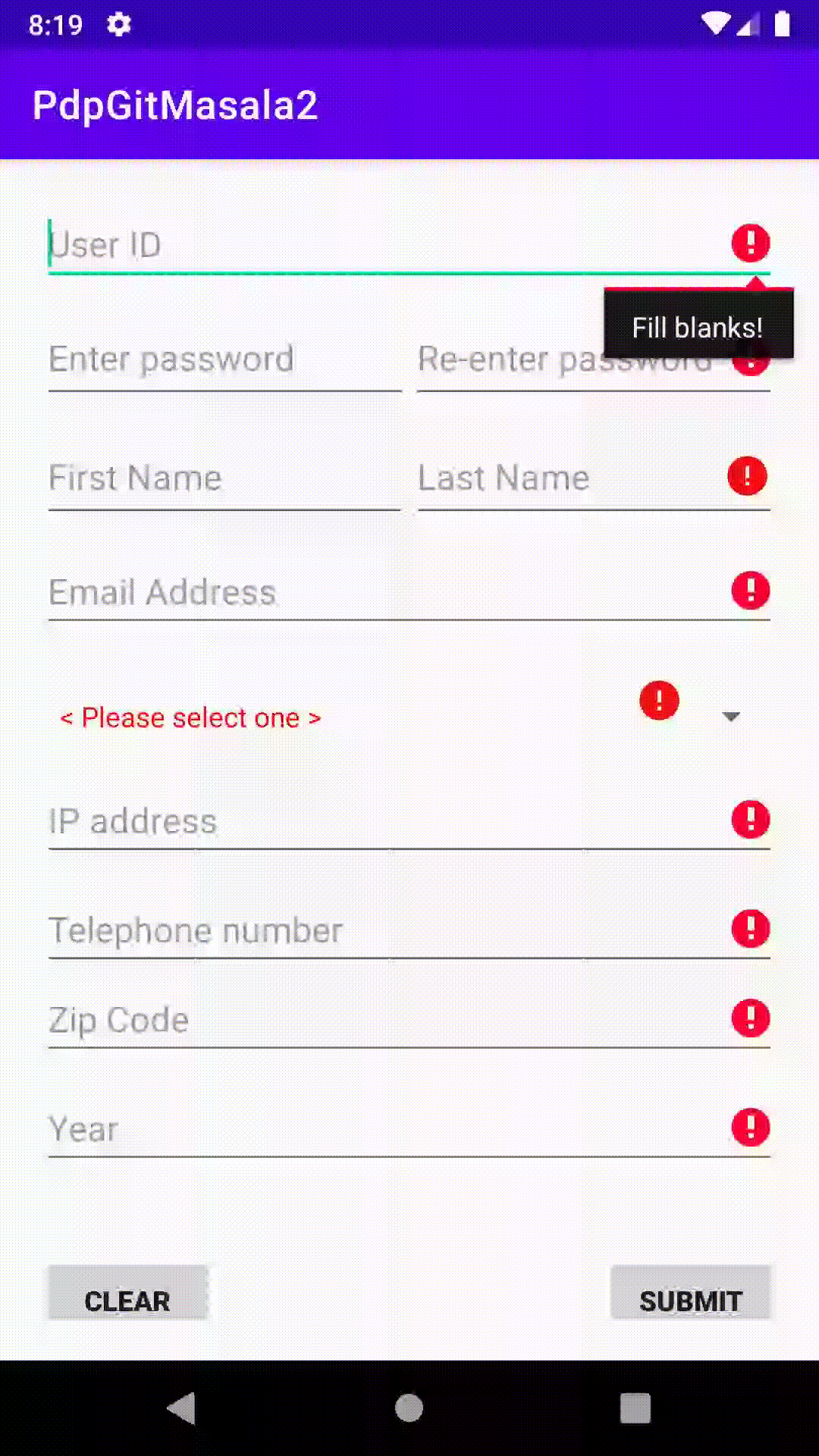Screen dimensions: 819x1456
Task: Select the Last Name field
Action: click(x=594, y=479)
